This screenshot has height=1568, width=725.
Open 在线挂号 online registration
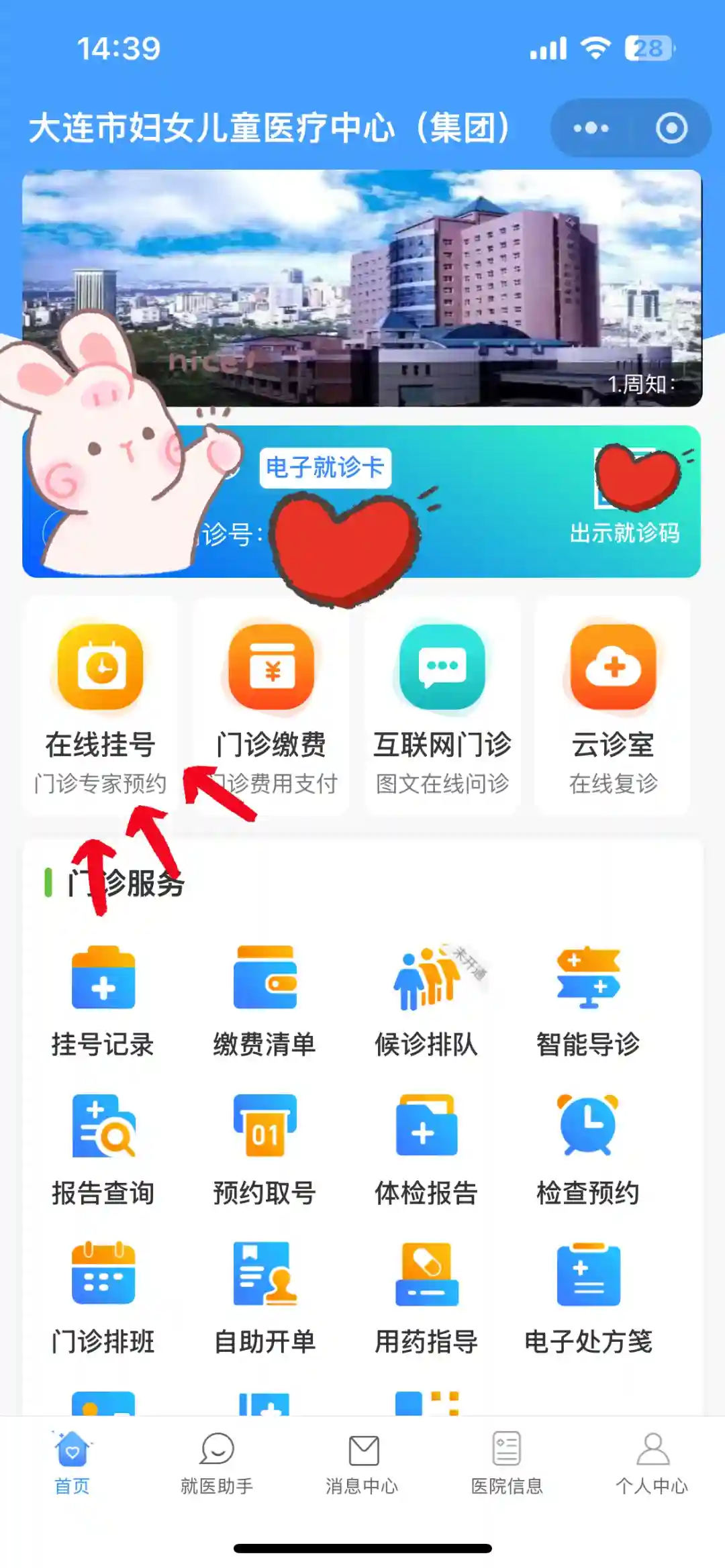click(101, 704)
